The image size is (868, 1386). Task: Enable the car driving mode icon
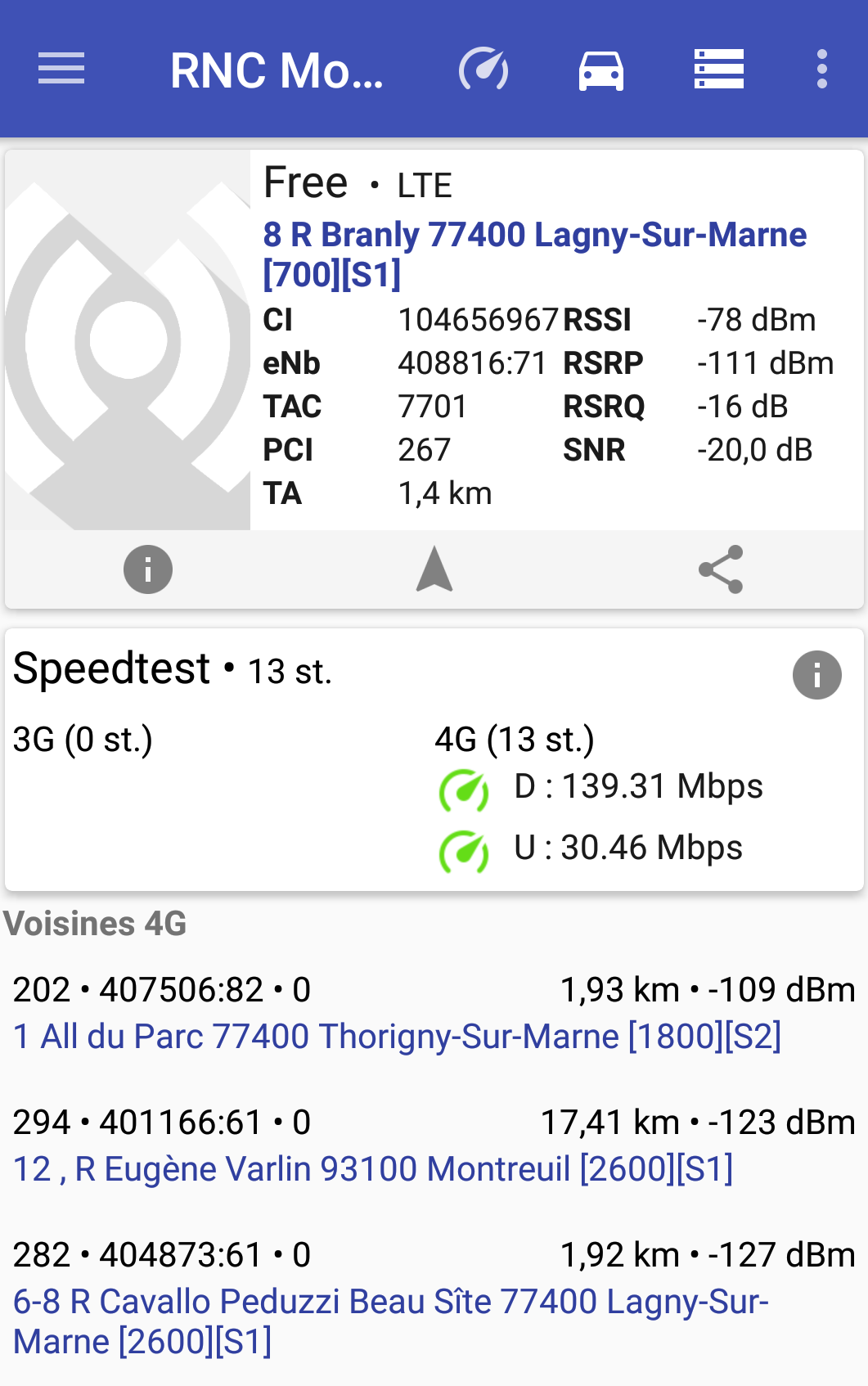point(601,69)
